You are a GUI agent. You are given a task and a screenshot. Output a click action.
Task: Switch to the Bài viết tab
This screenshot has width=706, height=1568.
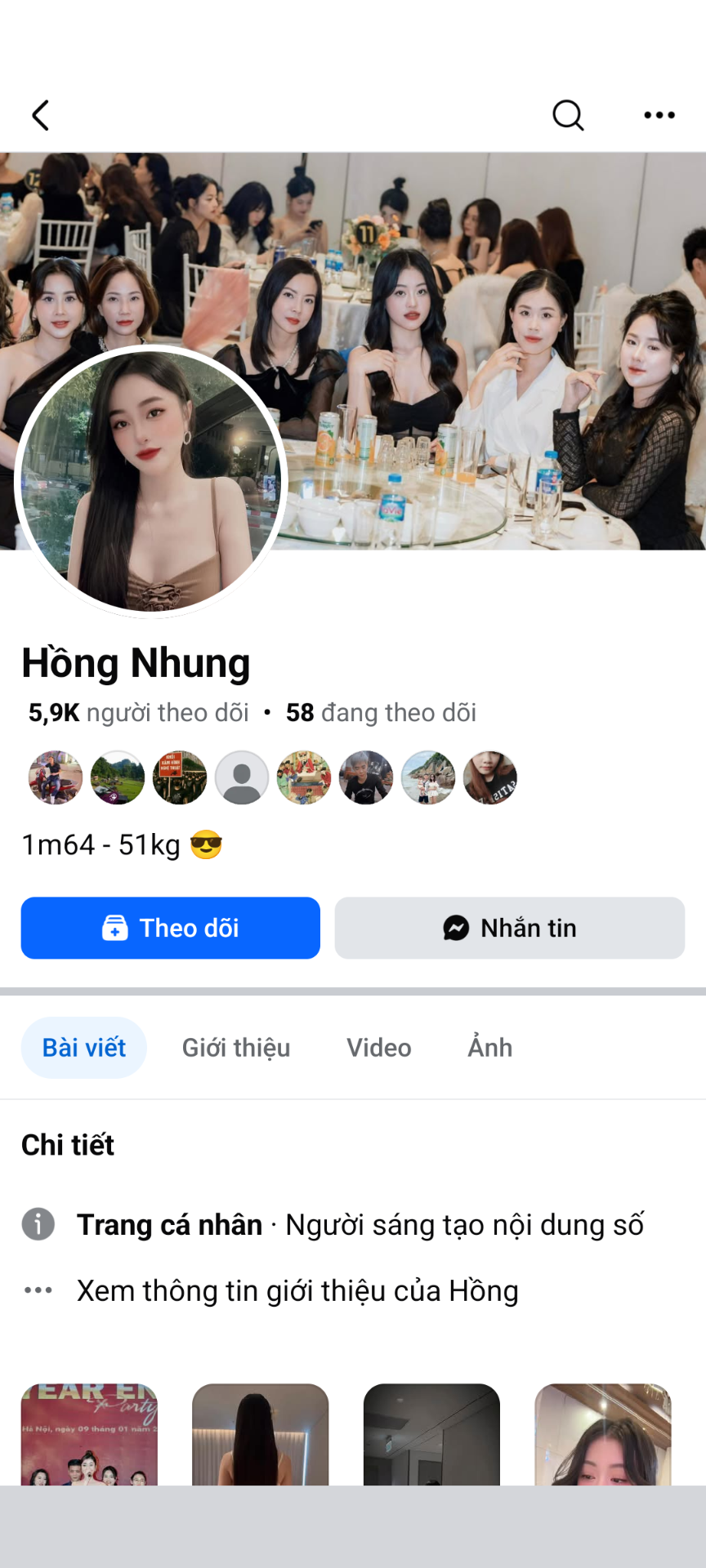click(84, 1047)
